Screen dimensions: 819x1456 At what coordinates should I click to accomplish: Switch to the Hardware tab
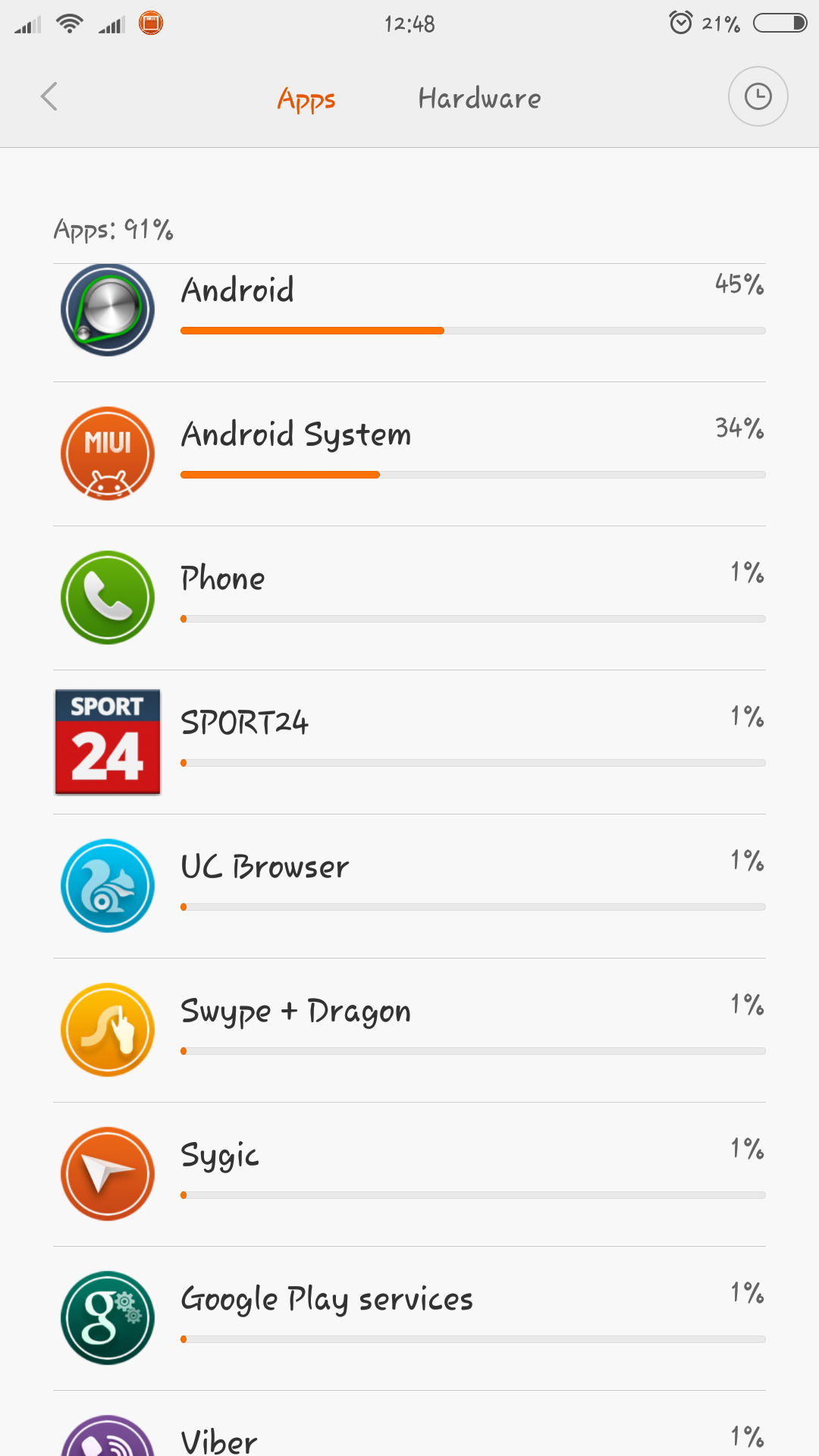point(479,99)
